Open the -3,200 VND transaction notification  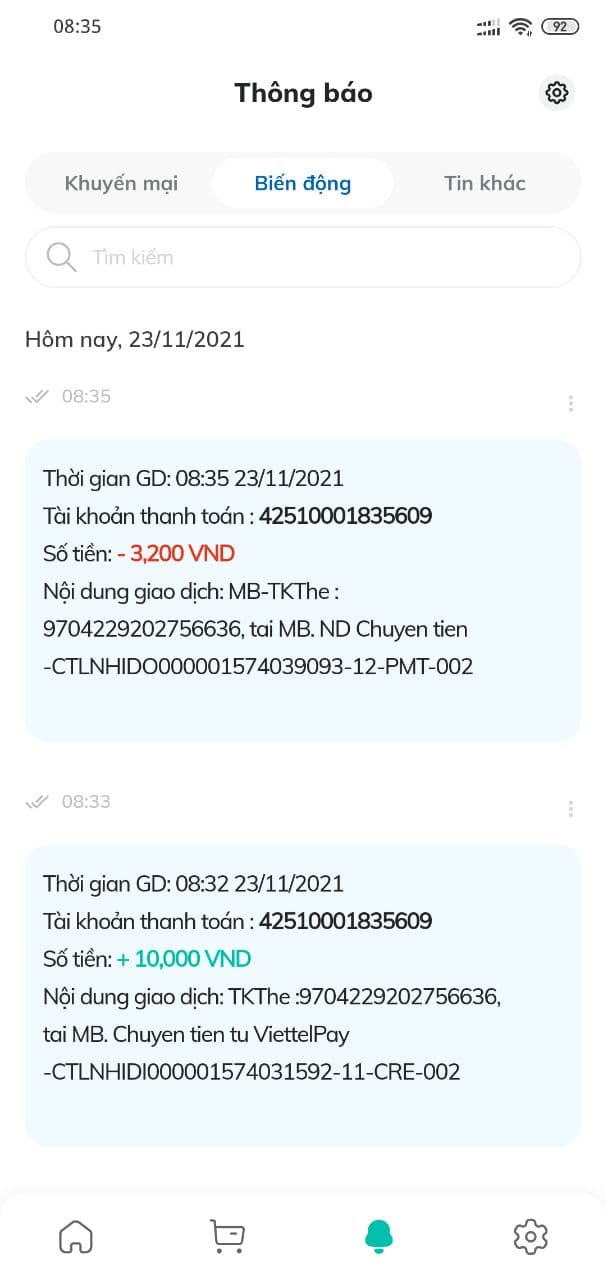303,590
